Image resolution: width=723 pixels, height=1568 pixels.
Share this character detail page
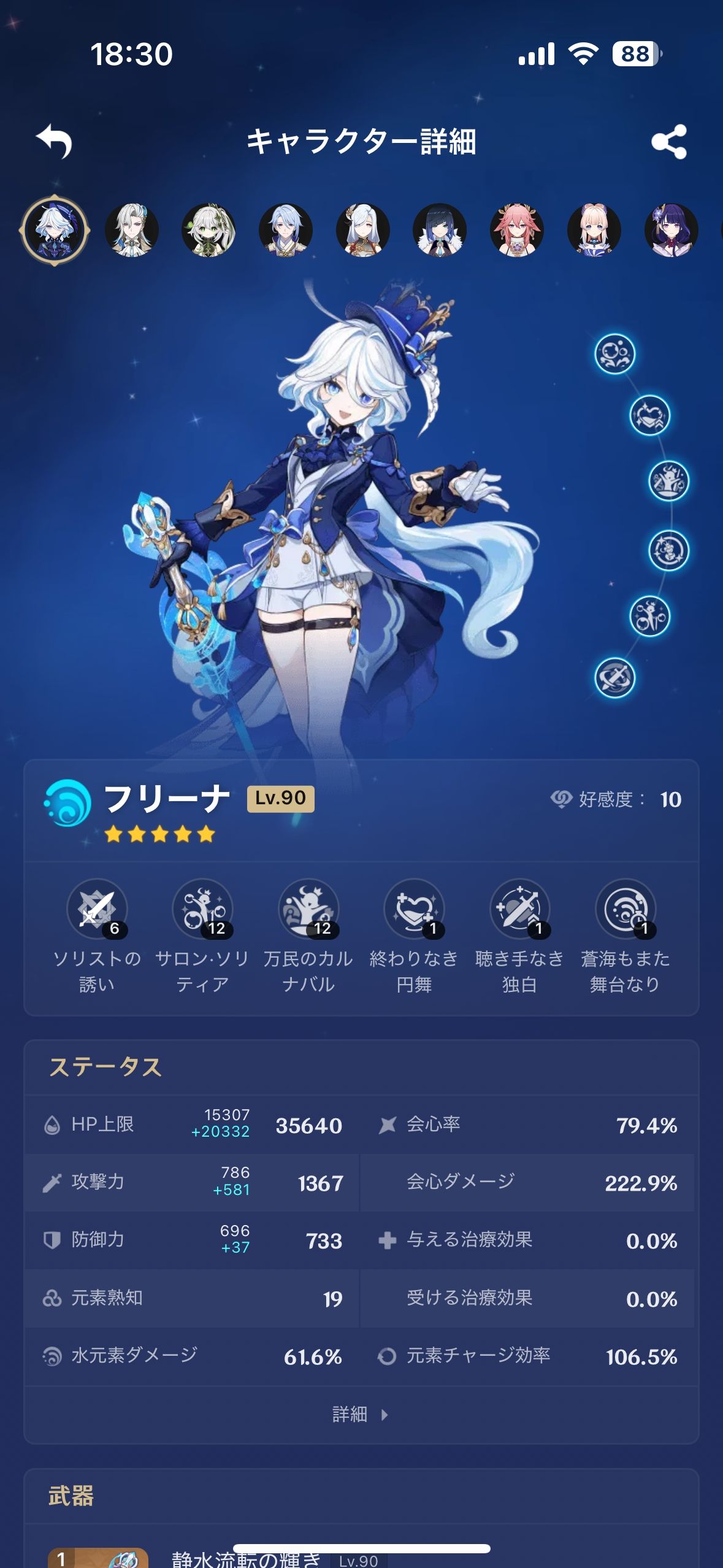(668, 142)
